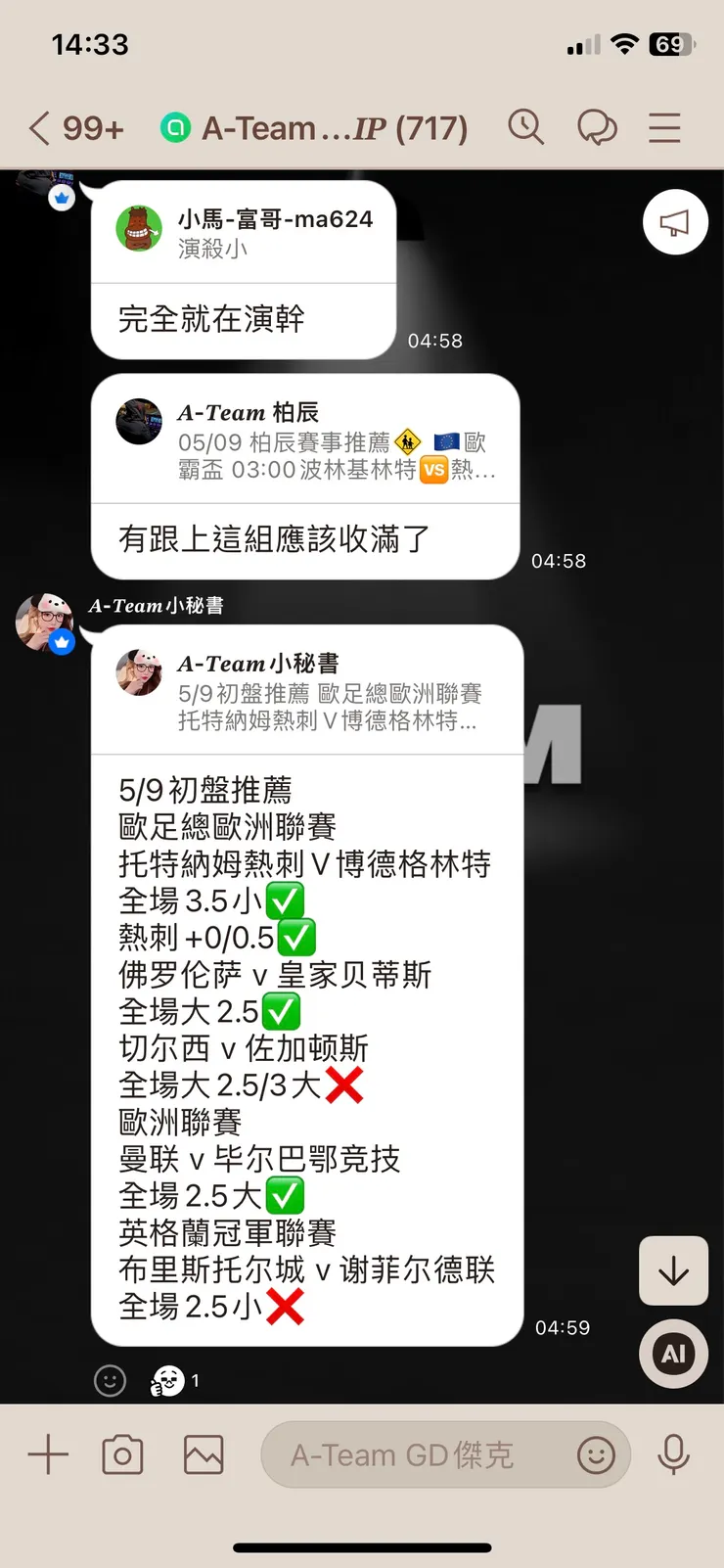
Task: Tap the megaphone announcement icon
Action: [x=674, y=222]
